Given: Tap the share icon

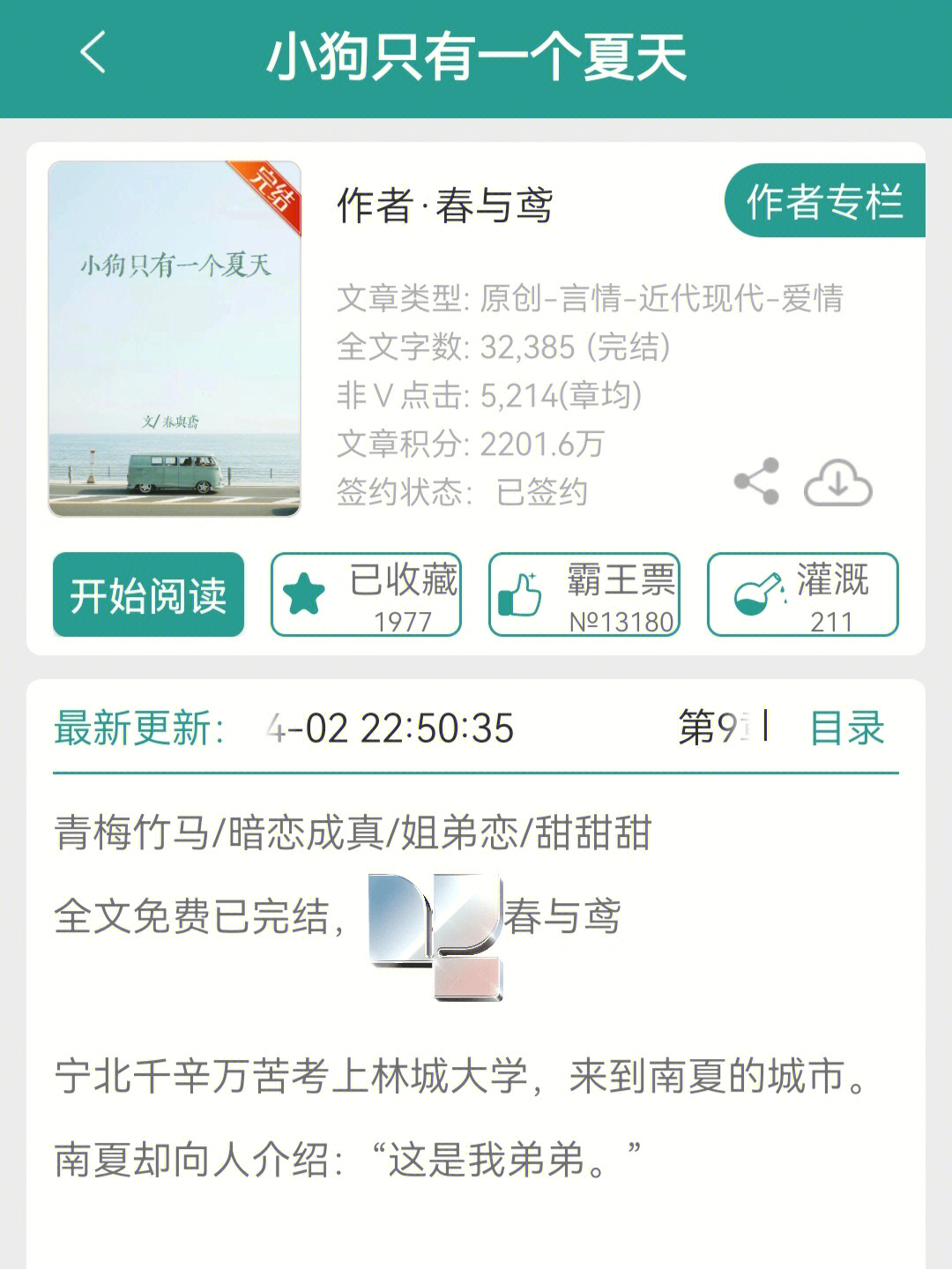Looking at the screenshot, I should (758, 480).
